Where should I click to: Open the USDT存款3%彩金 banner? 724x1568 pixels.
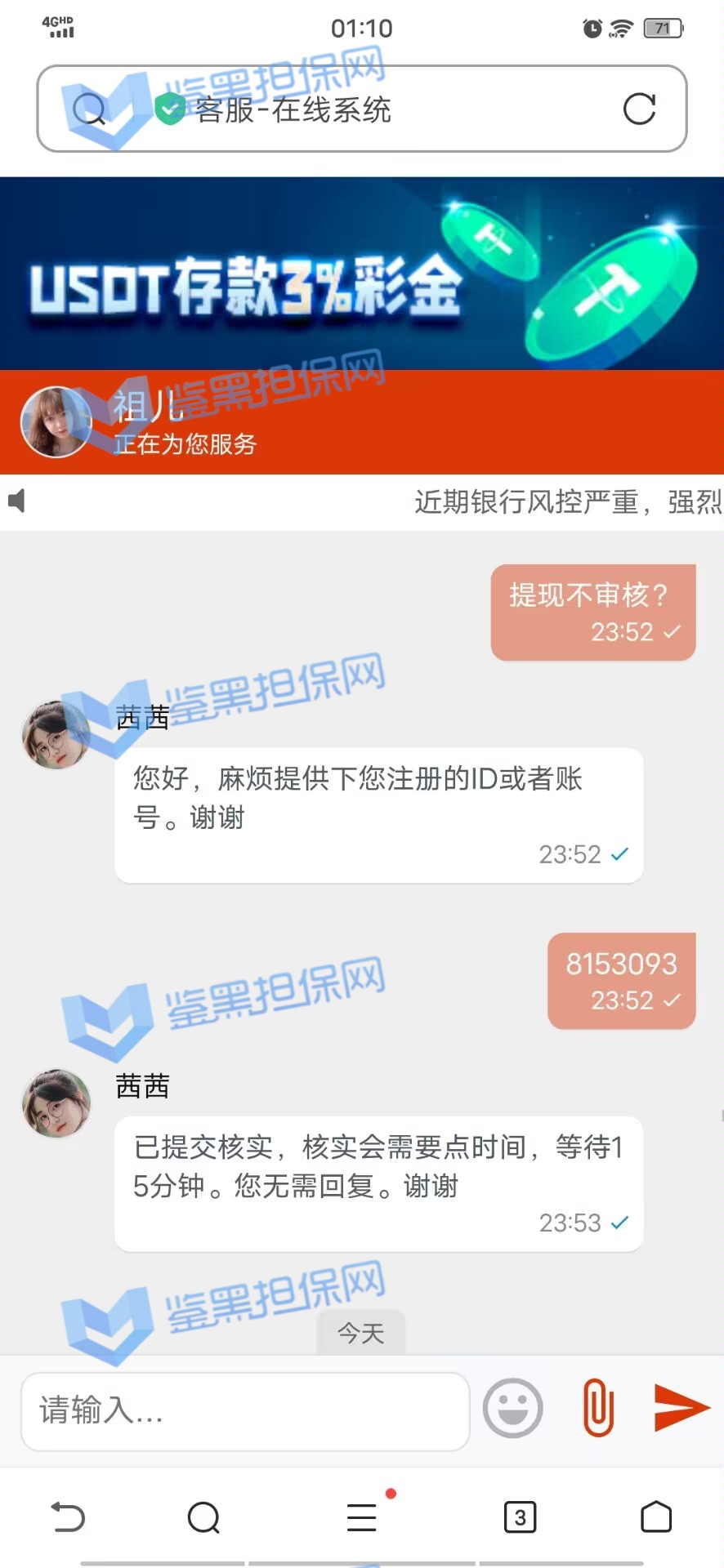pyautogui.click(x=362, y=274)
